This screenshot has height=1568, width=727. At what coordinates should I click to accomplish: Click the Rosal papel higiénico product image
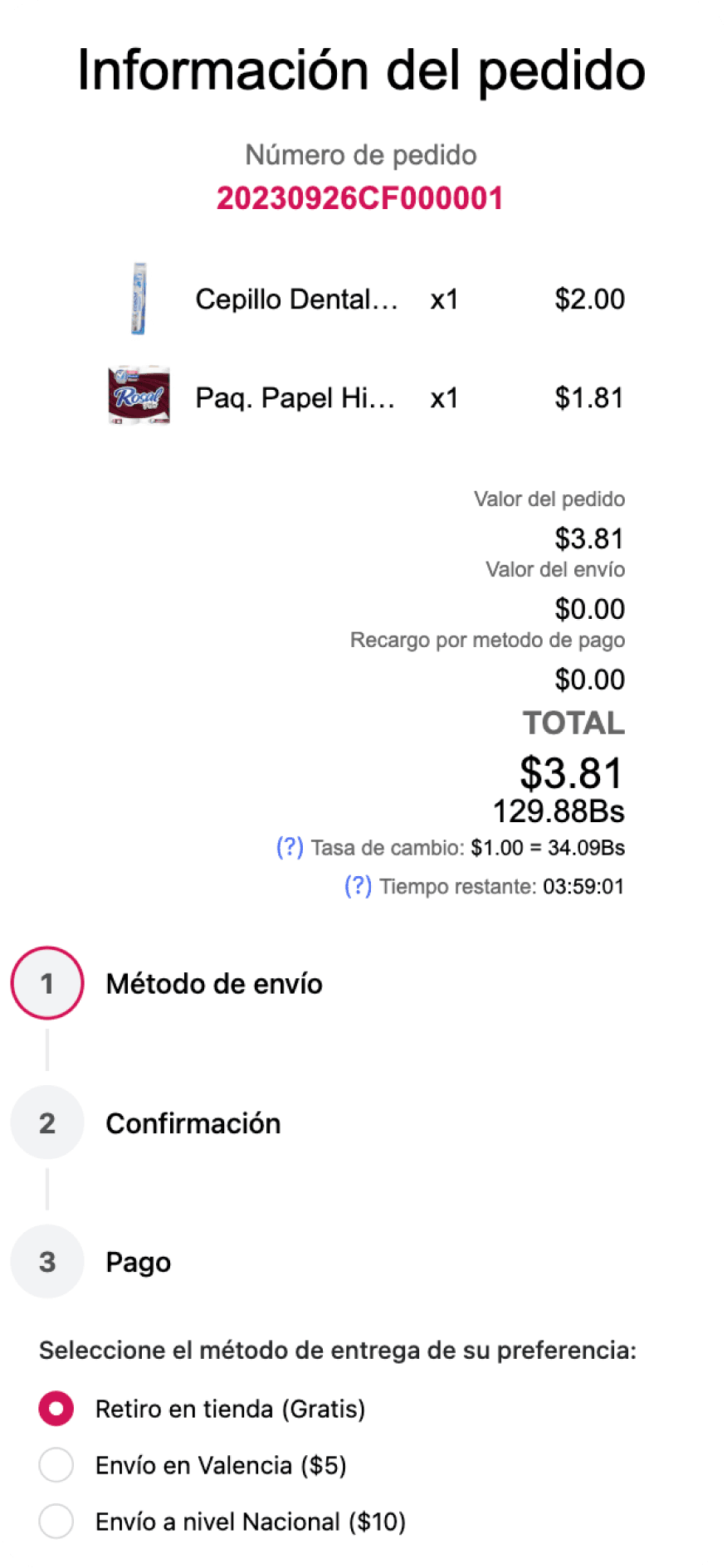(139, 397)
